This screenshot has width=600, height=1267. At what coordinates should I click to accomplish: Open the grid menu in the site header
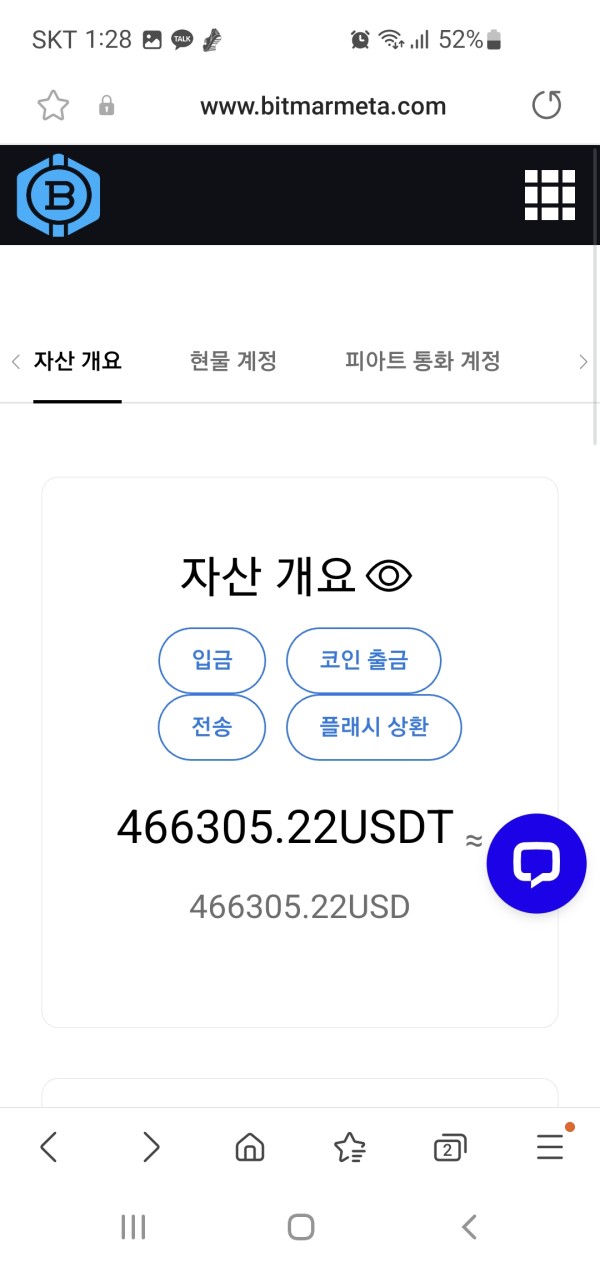pyautogui.click(x=550, y=195)
